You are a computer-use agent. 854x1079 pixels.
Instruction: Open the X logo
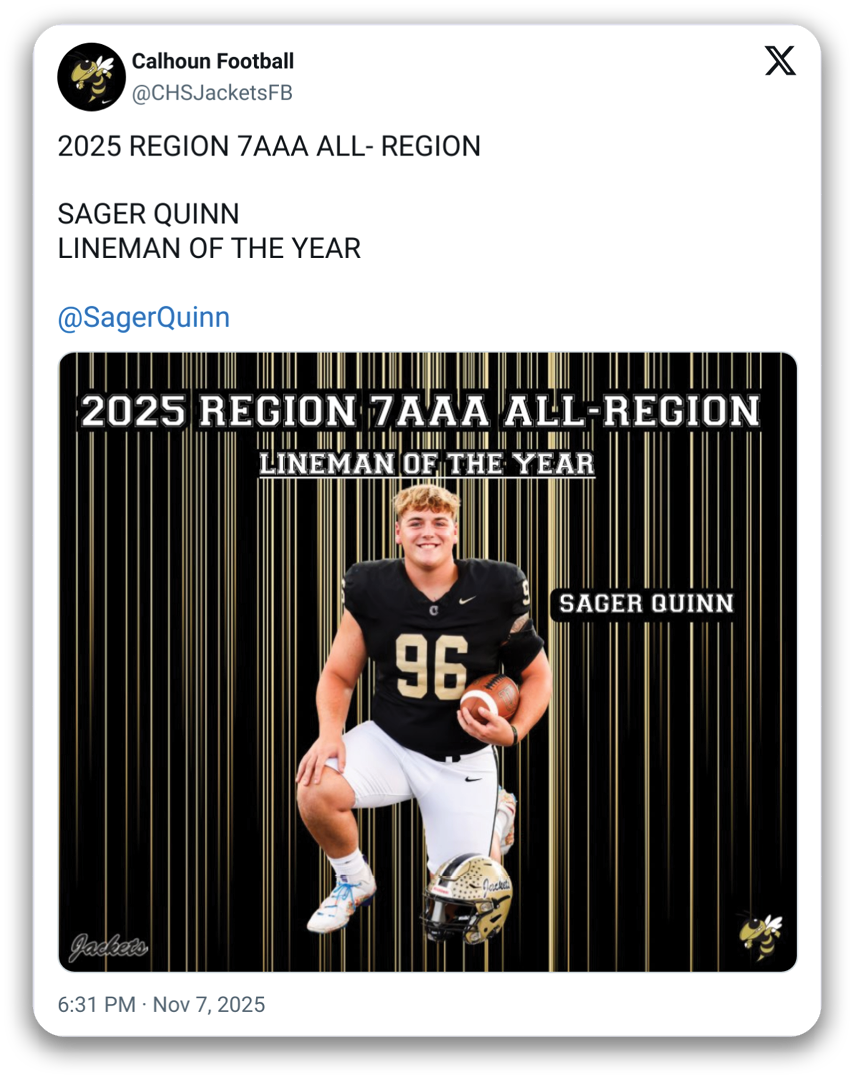(x=780, y=61)
